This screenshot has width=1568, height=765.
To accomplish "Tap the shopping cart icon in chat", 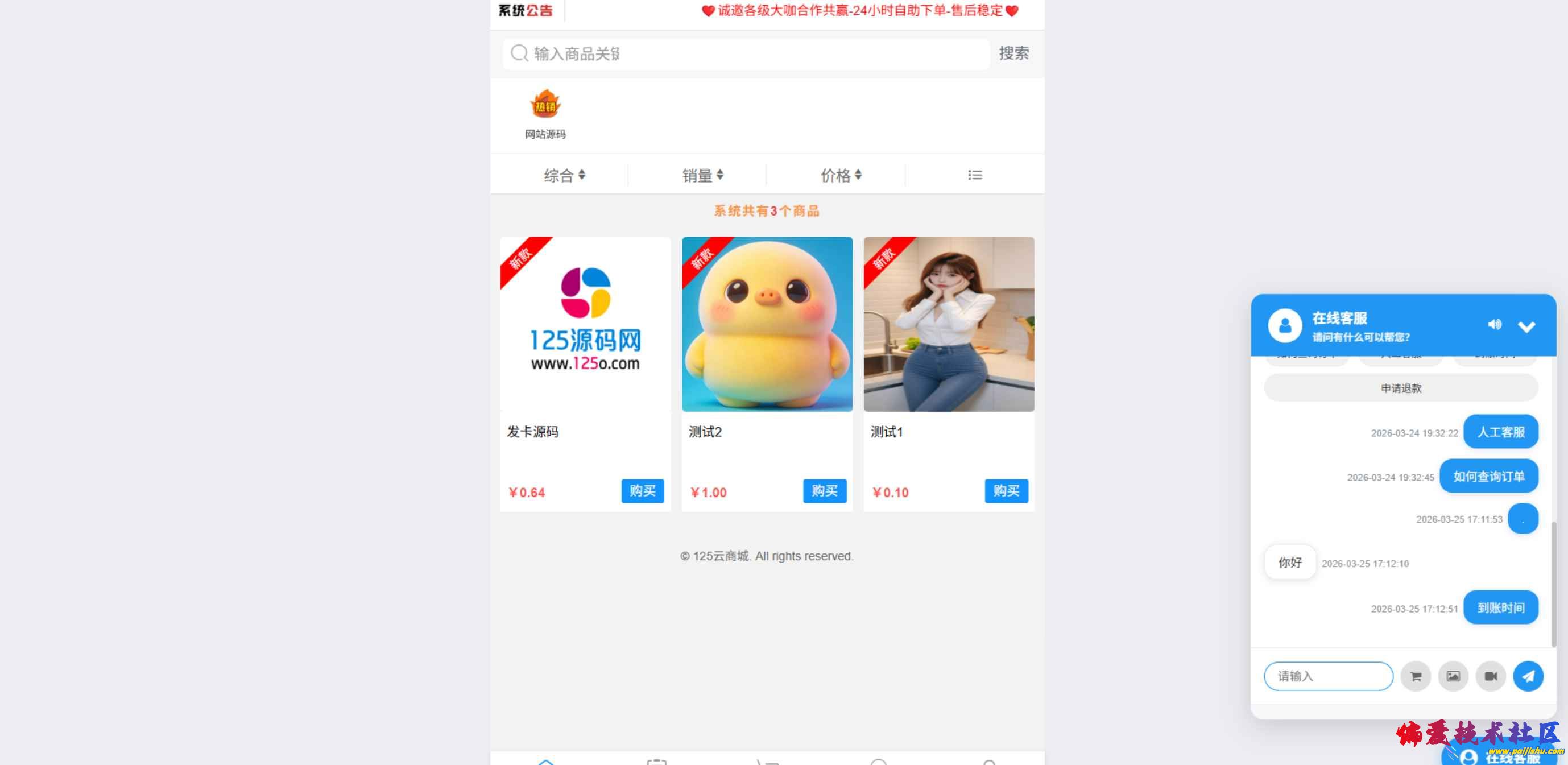I will [1415, 676].
